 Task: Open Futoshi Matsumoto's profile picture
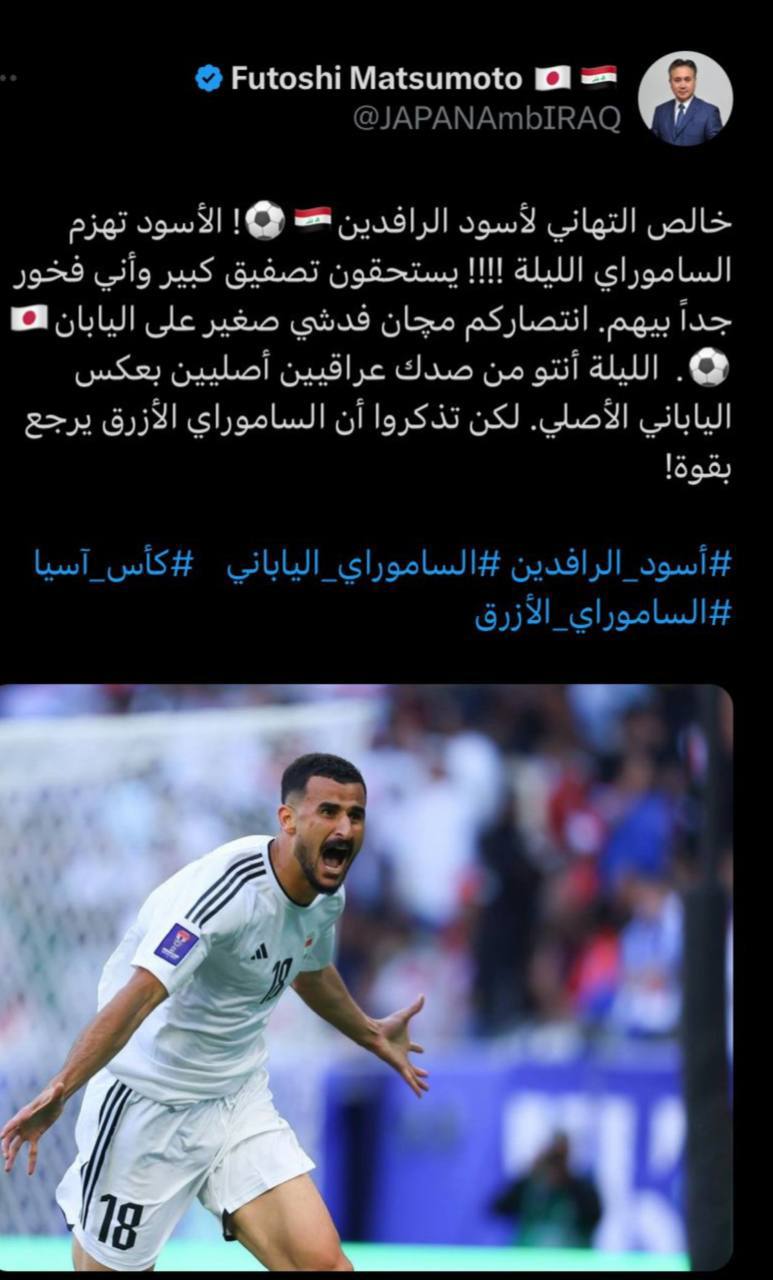pos(685,98)
